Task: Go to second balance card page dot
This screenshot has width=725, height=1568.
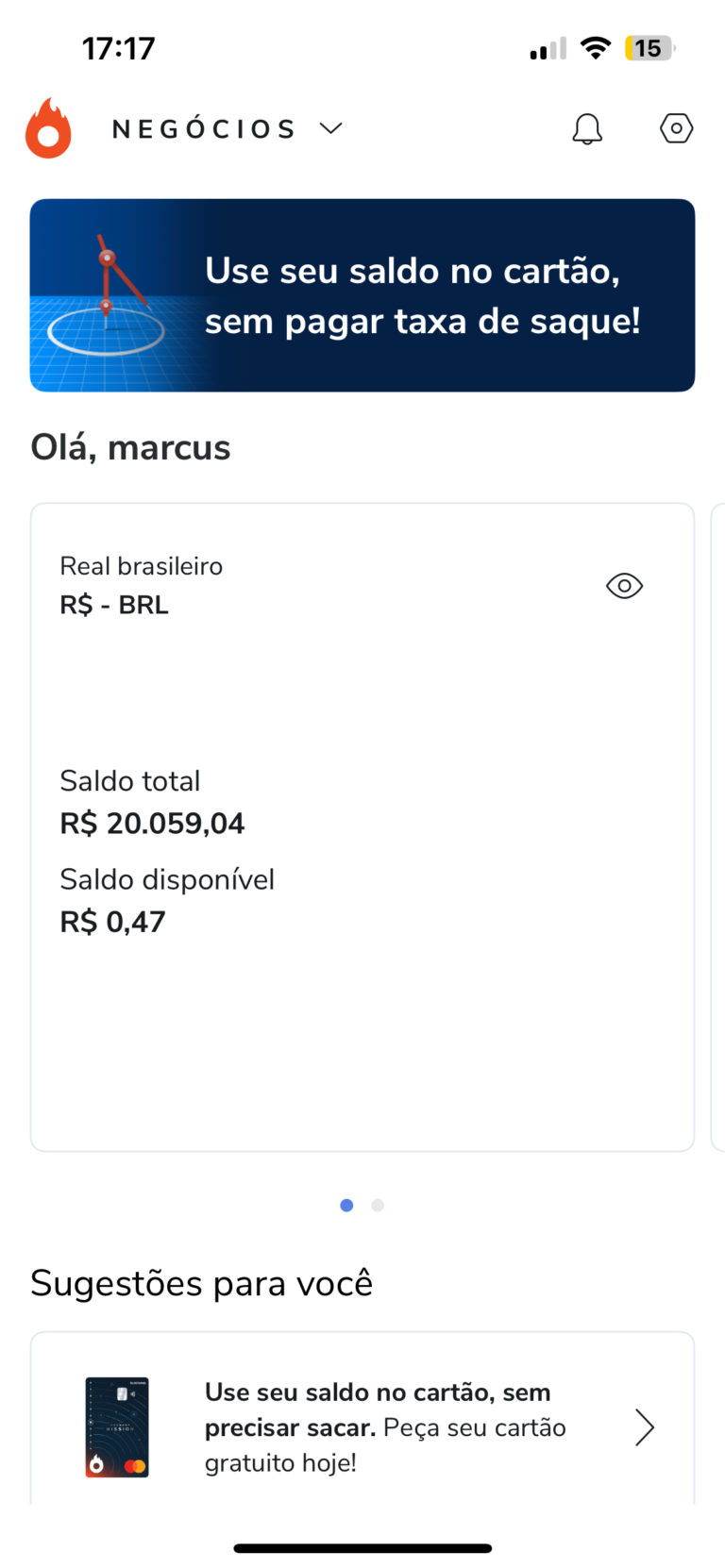Action: pyautogui.click(x=378, y=1206)
